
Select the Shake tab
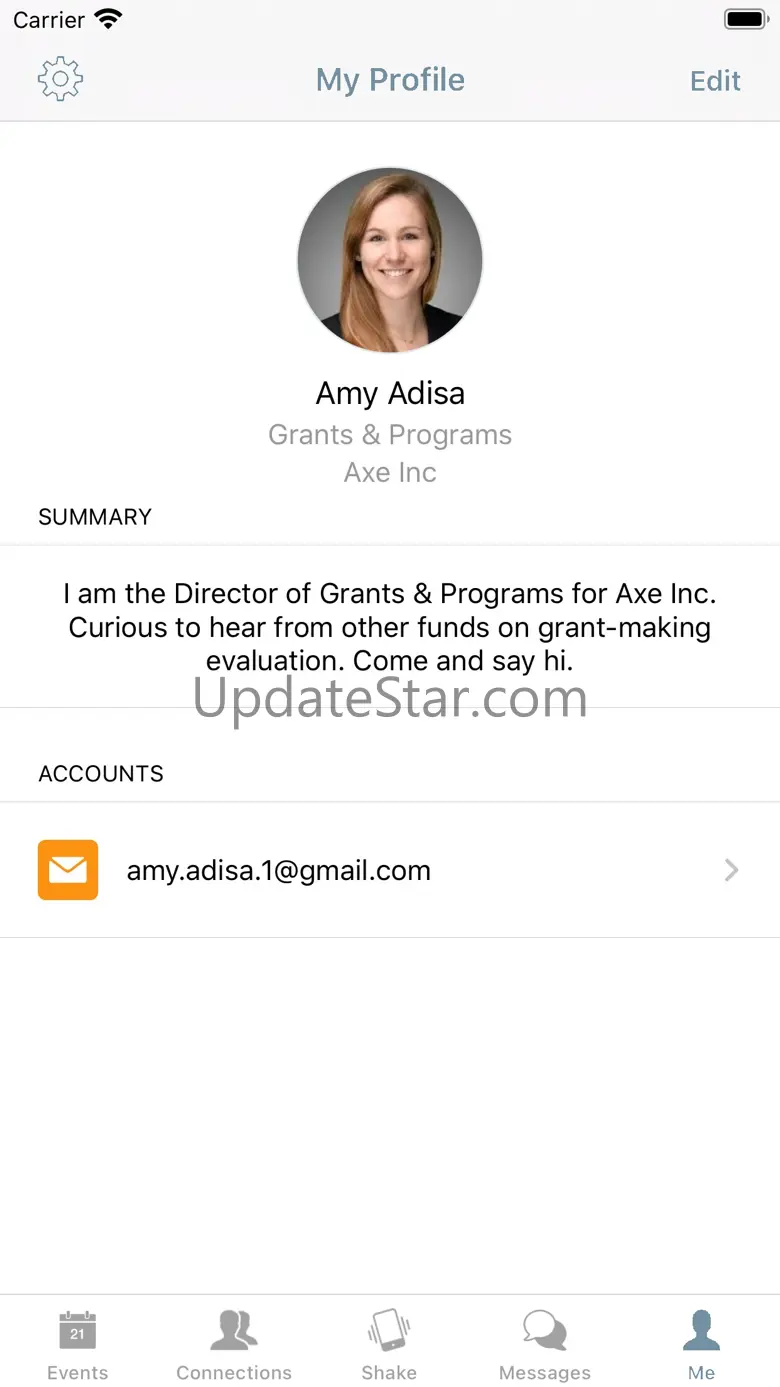[x=389, y=1344]
